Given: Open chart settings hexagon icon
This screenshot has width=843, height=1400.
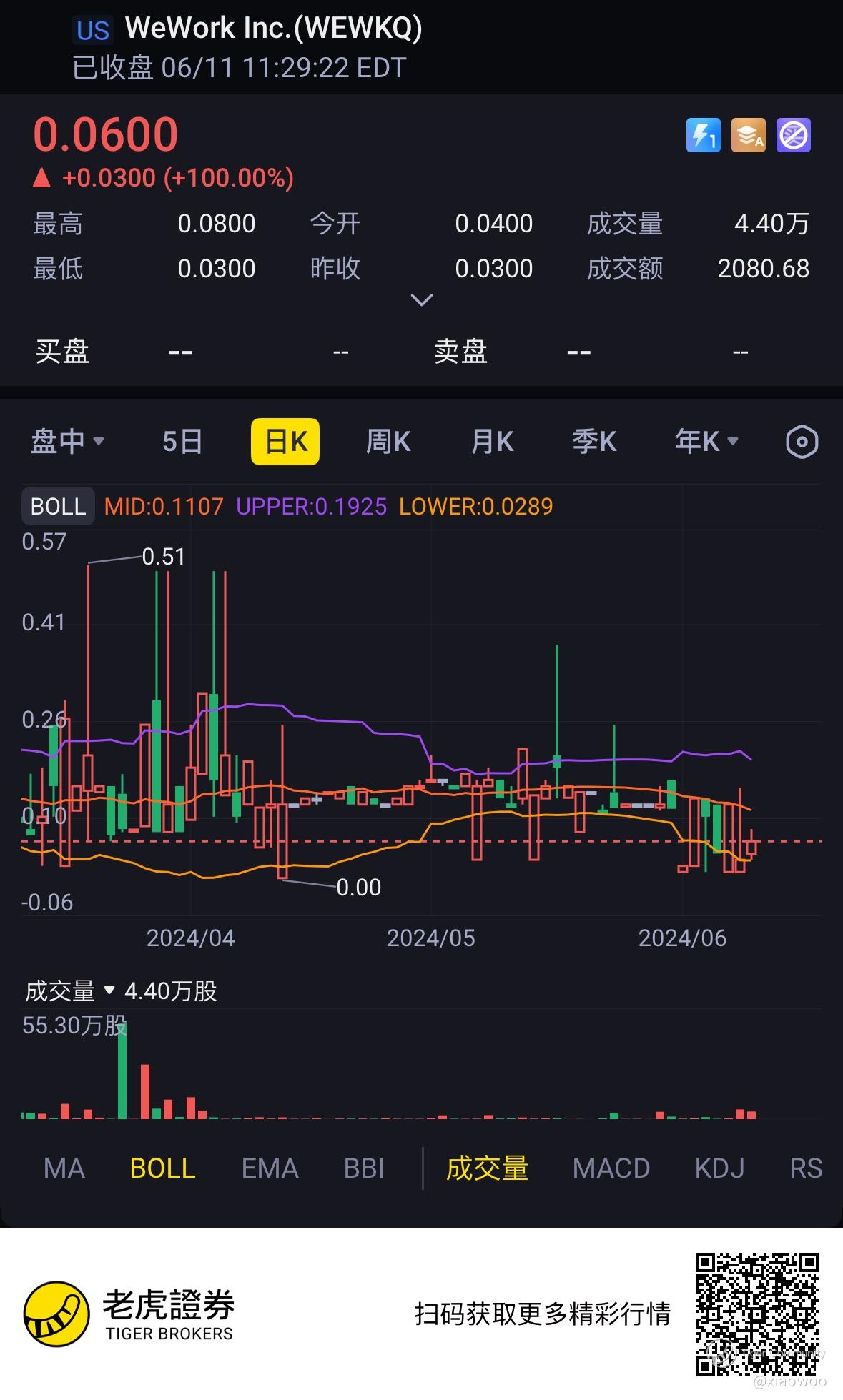Looking at the screenshot, I should pos(802,442).
